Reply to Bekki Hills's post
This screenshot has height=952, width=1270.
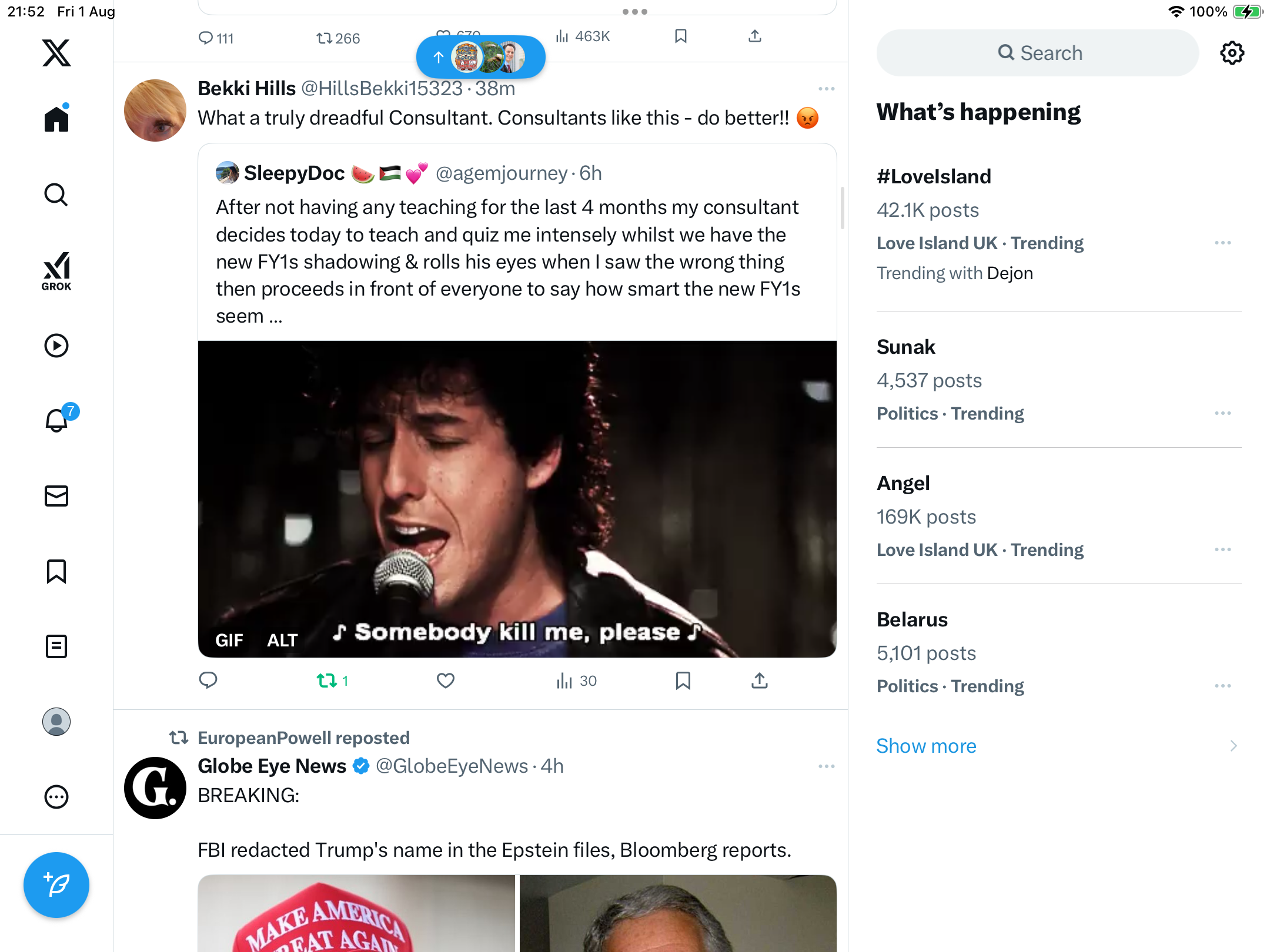click(208, 681)
